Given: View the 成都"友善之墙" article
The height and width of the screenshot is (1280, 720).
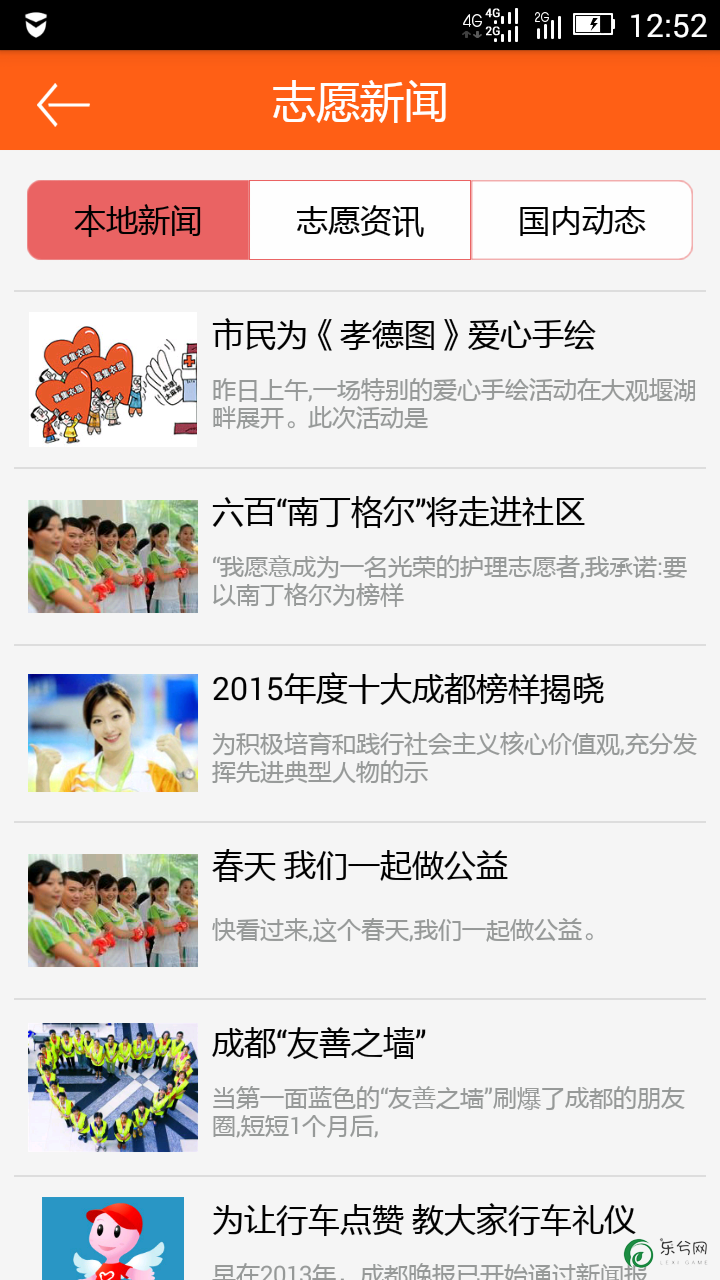Looking at the screenshot, I should 360,1088.
